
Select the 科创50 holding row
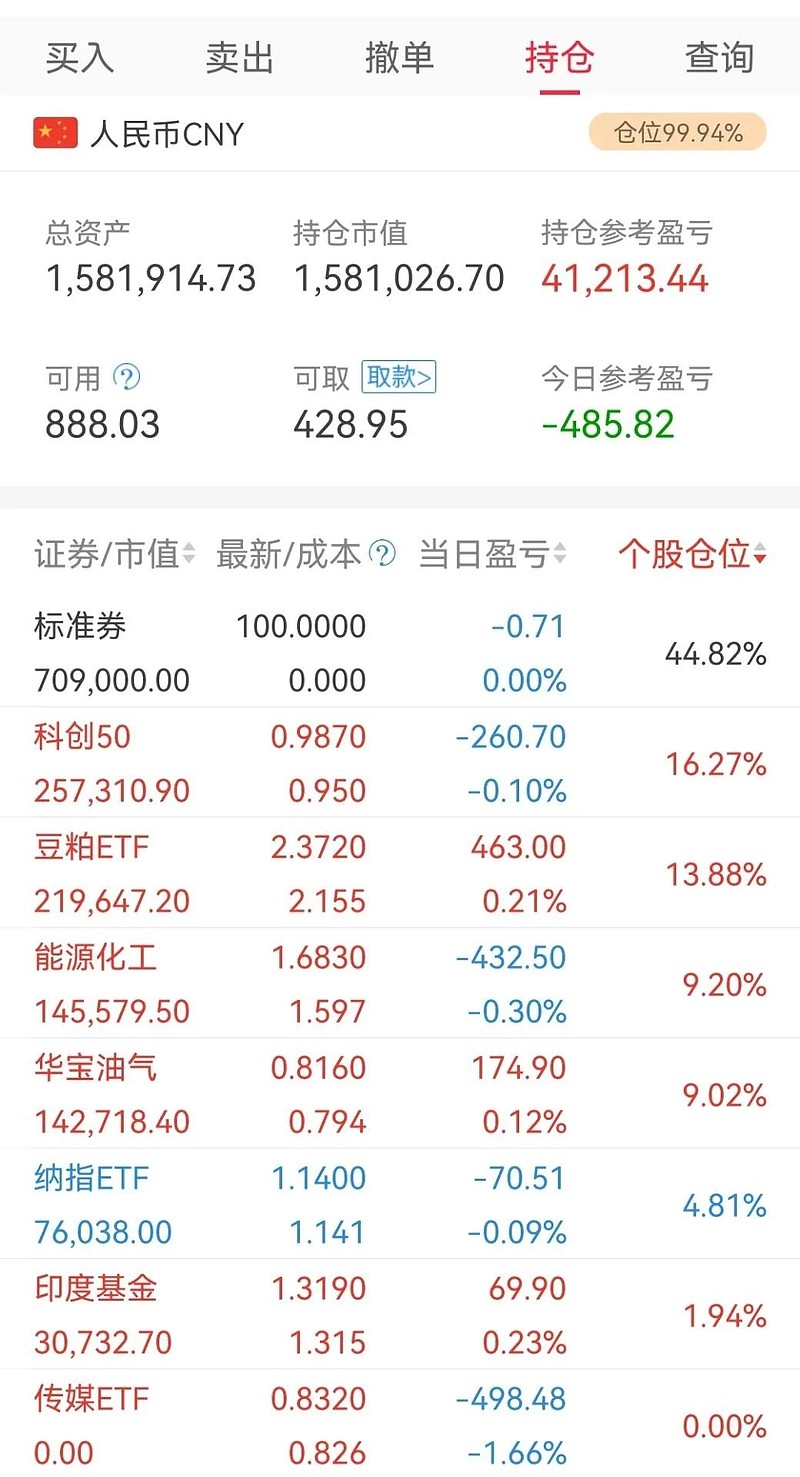[x=400, y=762]
